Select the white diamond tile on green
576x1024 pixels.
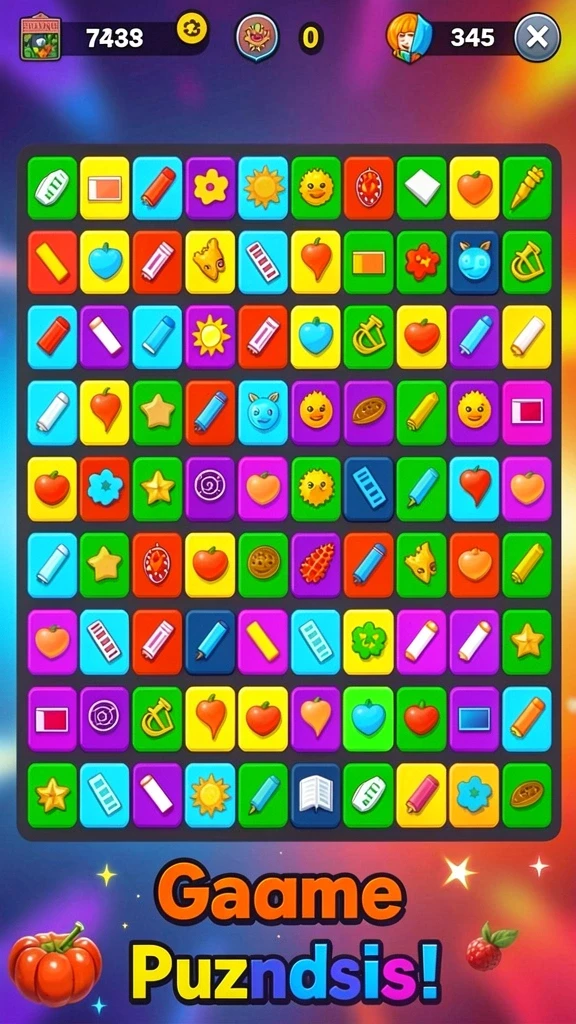(422, 188)
